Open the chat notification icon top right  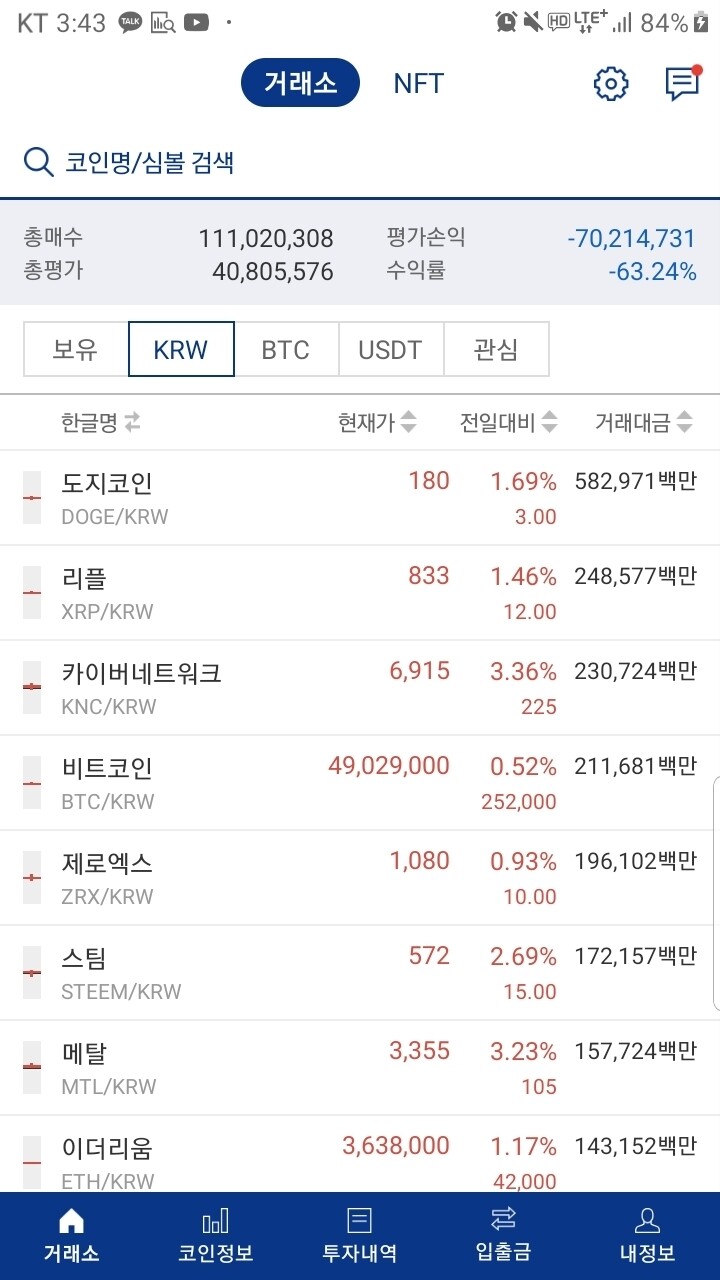click(683, 83)
